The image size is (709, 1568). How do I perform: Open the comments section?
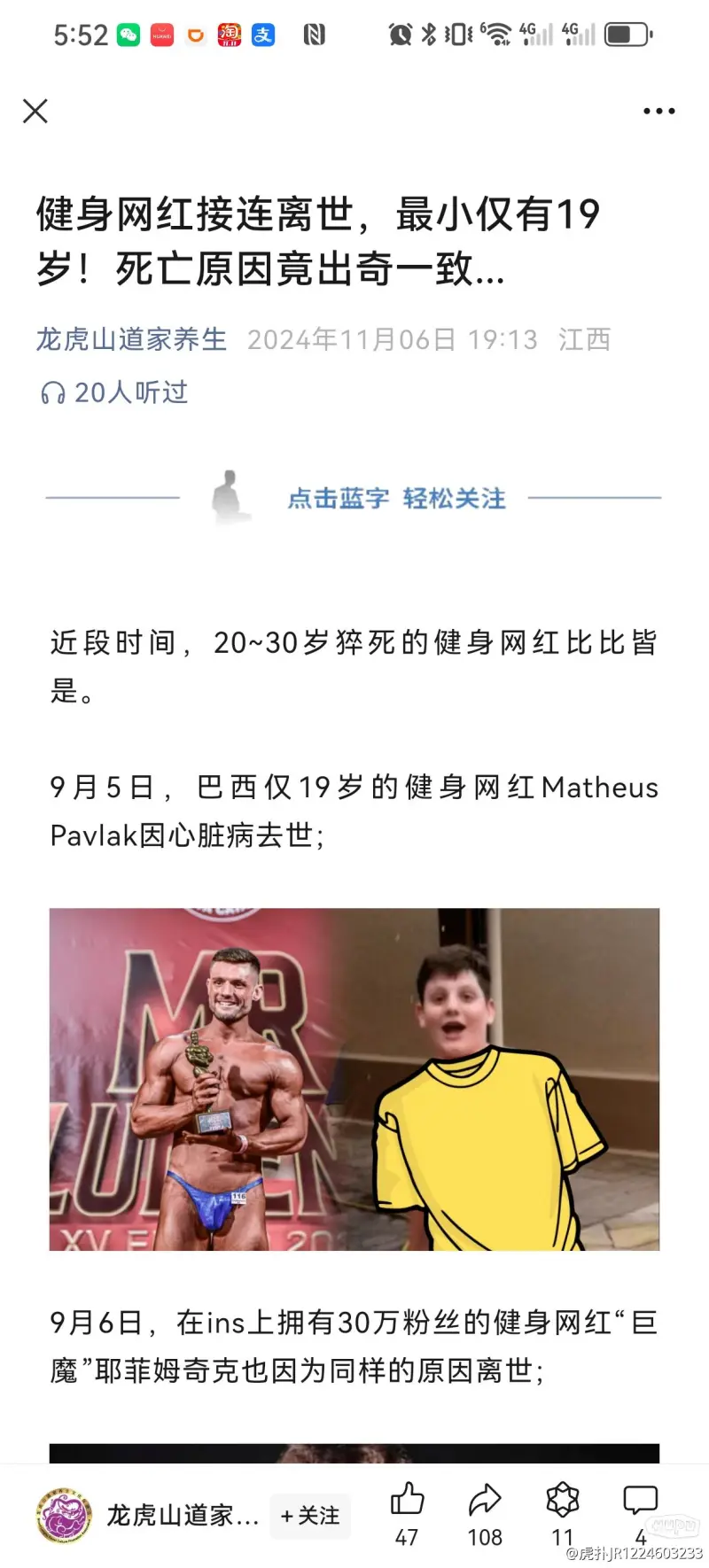pos(640,1501)
